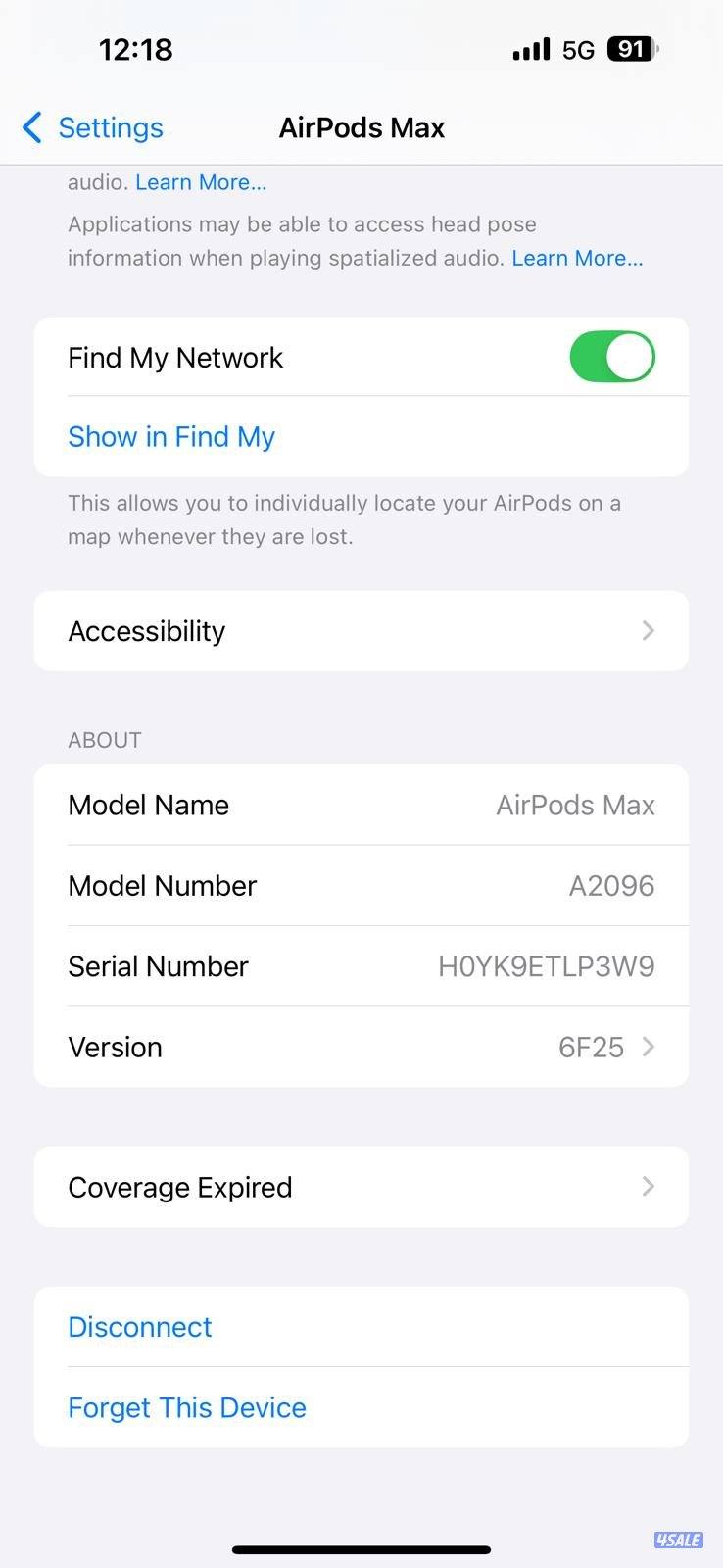Tap the 5G network indicator
This screenshot has height=1568, width=723.
pos(576,49)
